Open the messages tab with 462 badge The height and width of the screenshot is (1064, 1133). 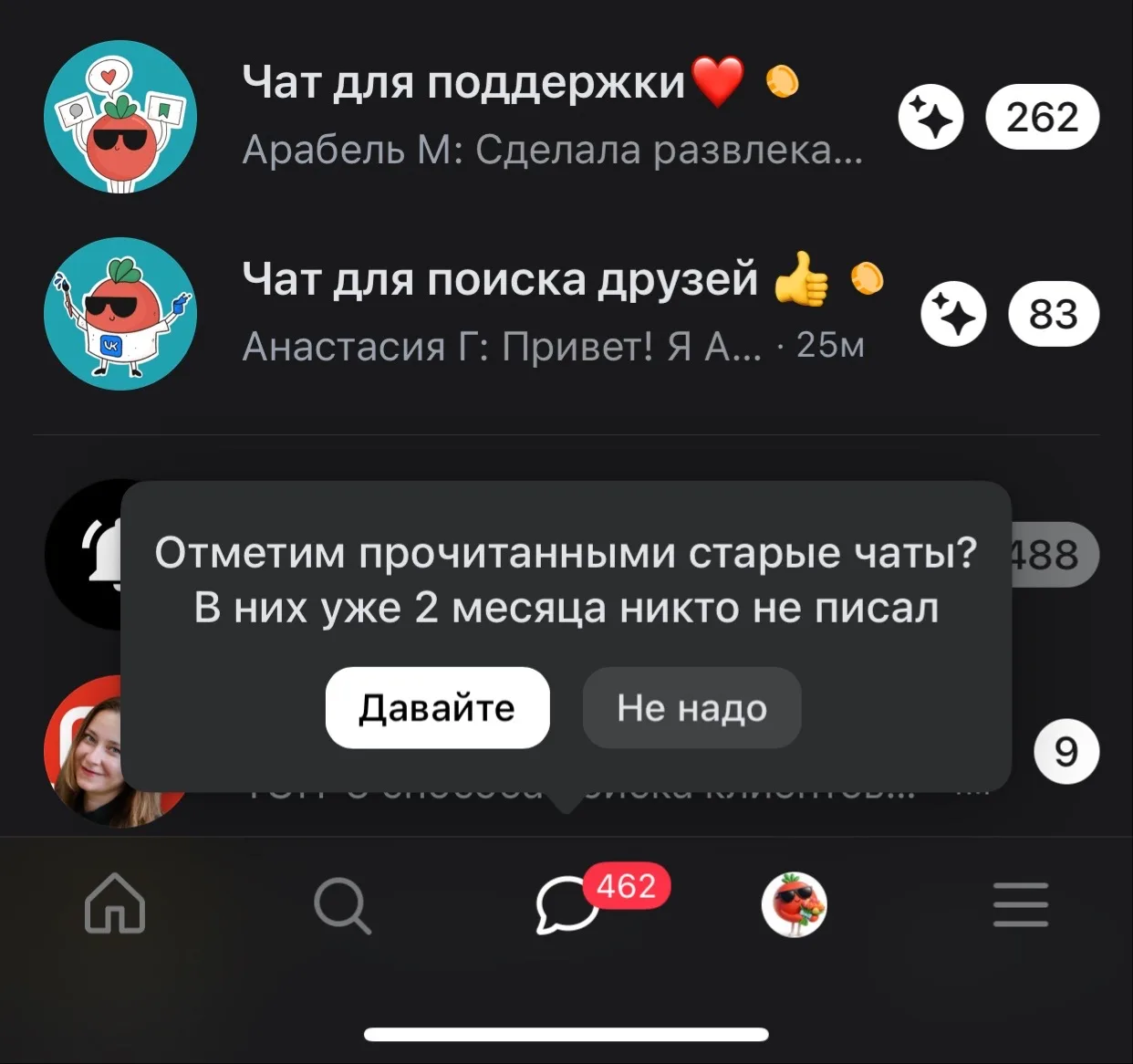[567, 903]
